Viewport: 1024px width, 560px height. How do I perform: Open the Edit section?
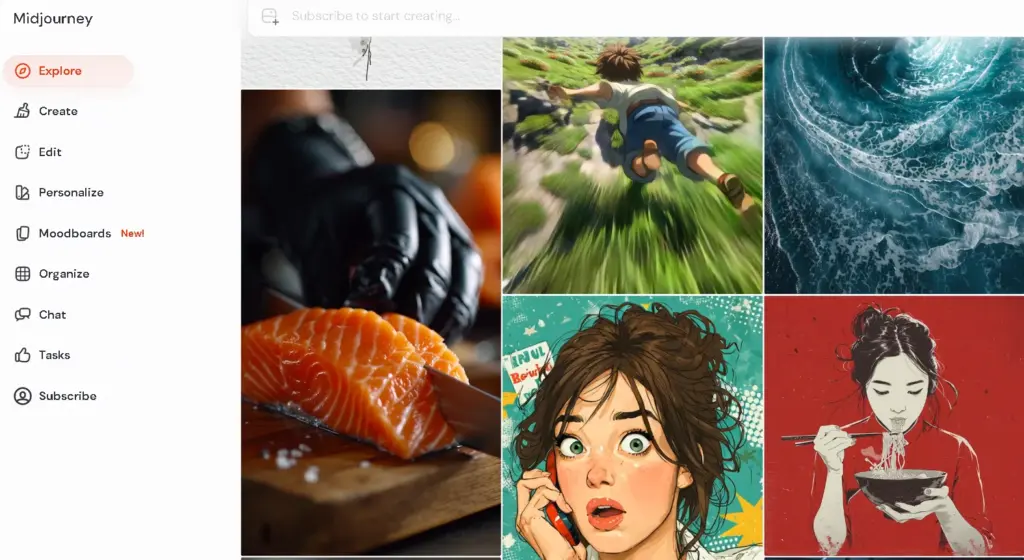coord(50,152)
